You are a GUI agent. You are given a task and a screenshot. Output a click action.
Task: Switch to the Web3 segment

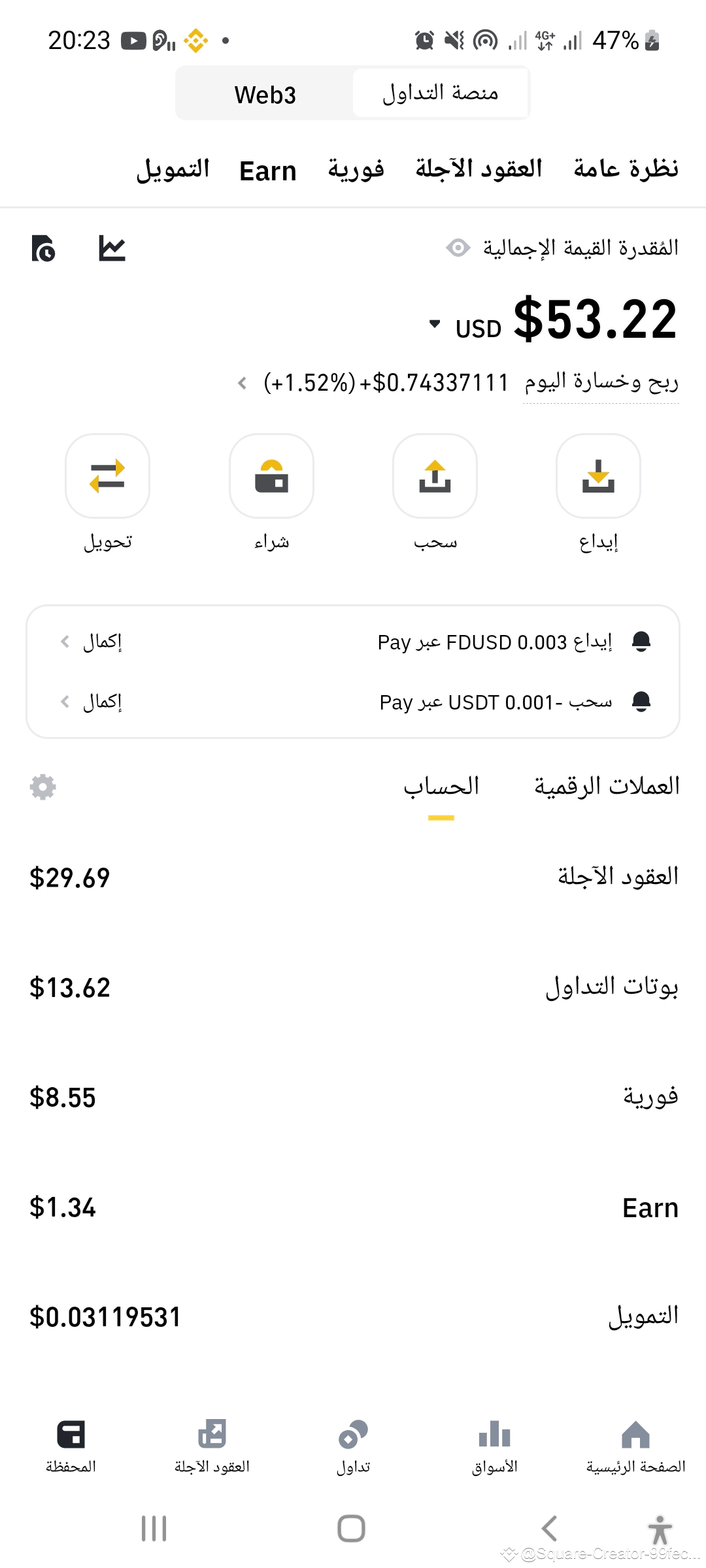click(265, 95)
